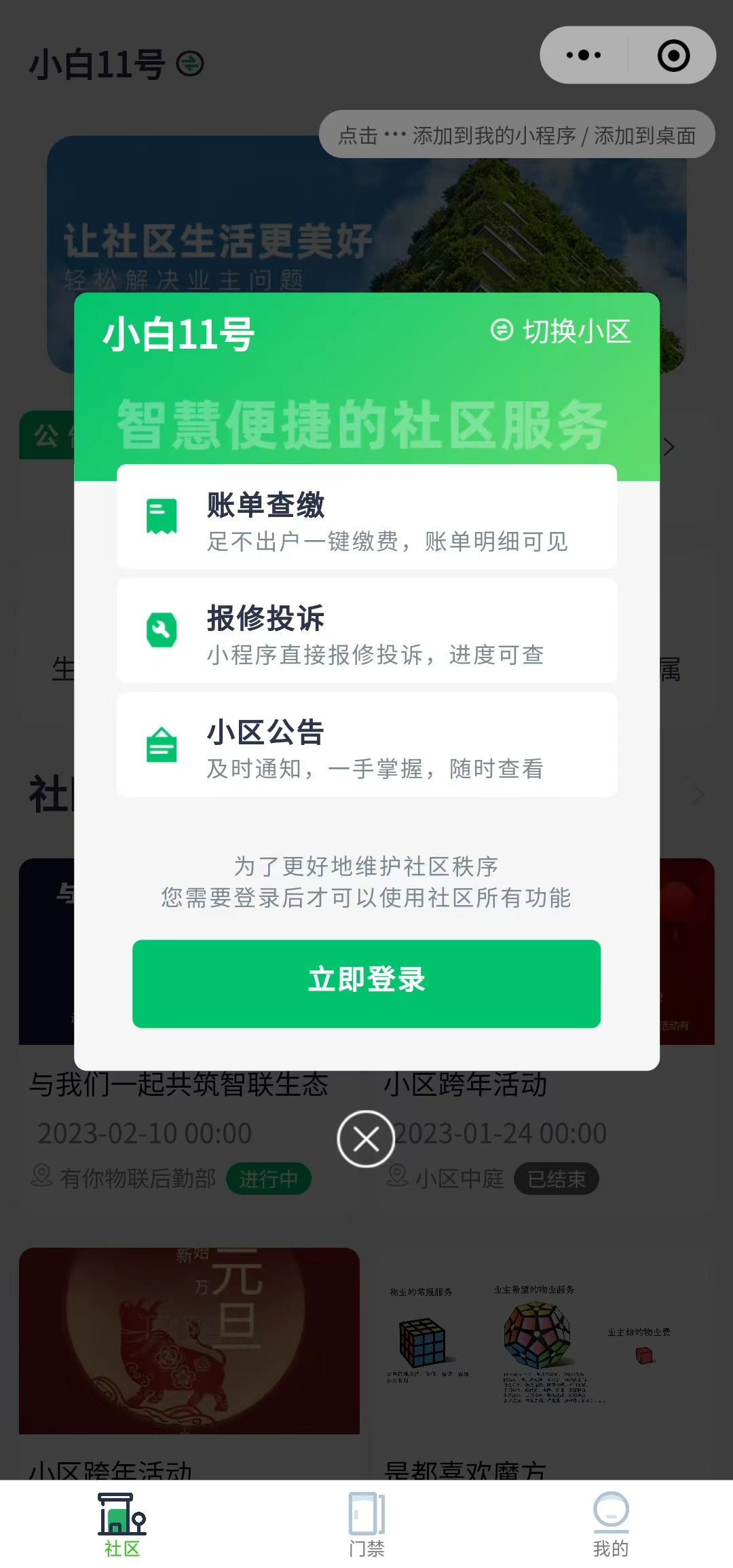Image resolution: width=733 pixels, height=1568 pixels.
Task: Tap the 立即登录 login button
Action: click(366, 982)
